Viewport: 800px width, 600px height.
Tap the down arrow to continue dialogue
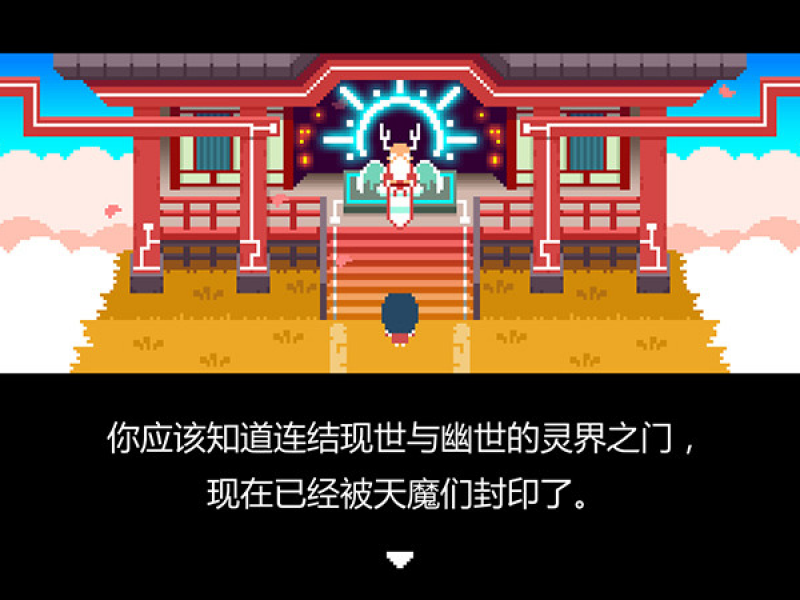[400, 558]
